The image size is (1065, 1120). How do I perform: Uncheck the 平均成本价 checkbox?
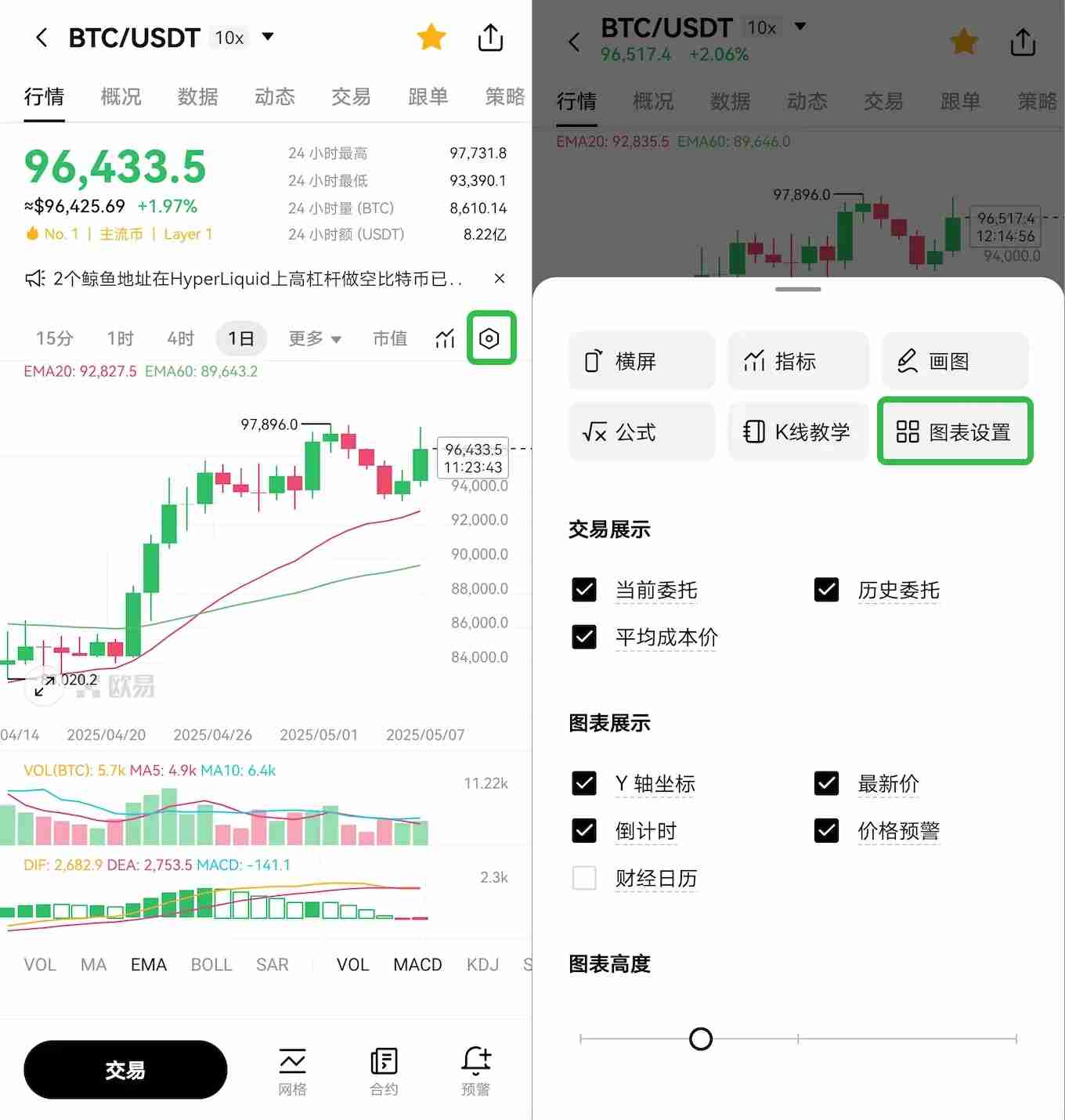(584, 637)
